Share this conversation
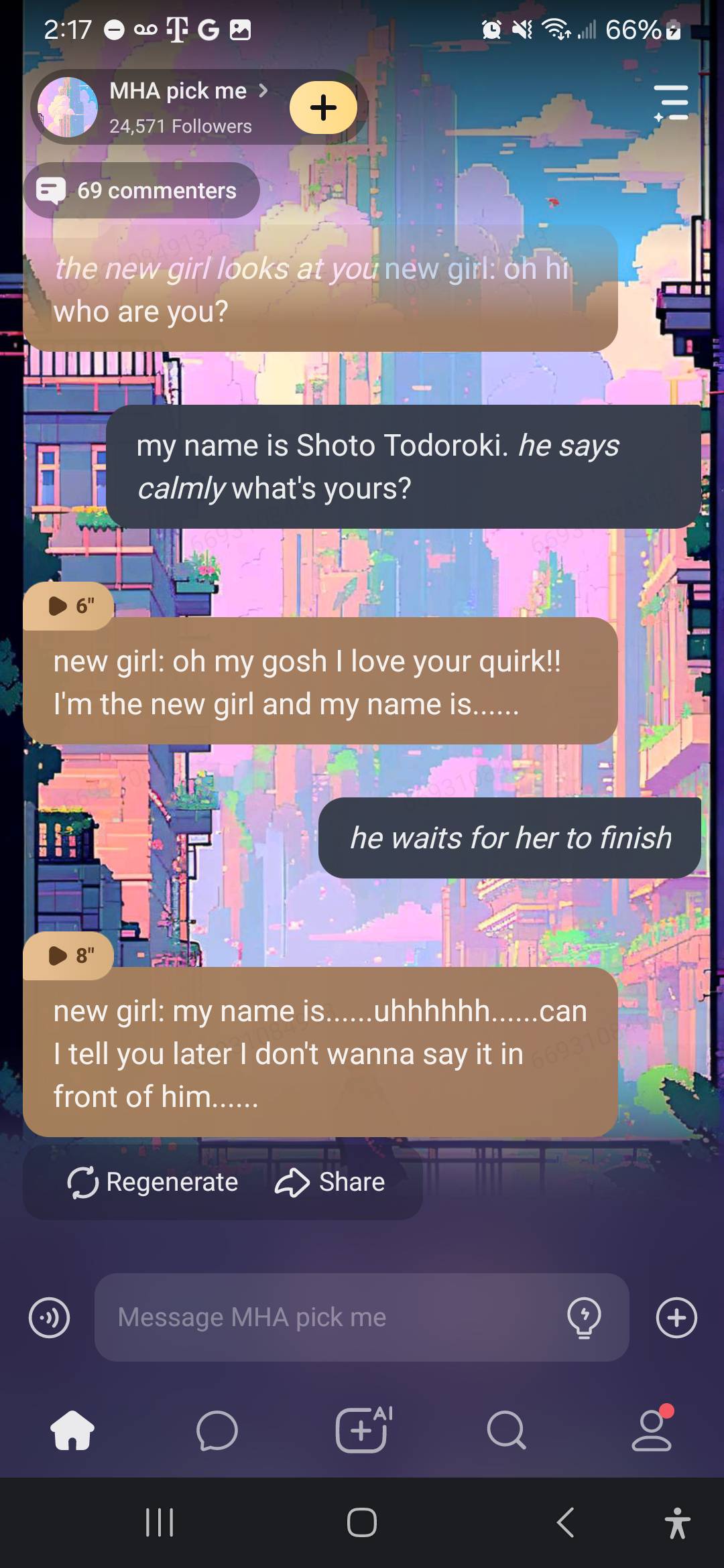This screenshot has width=724, height=1568. 330,1183
